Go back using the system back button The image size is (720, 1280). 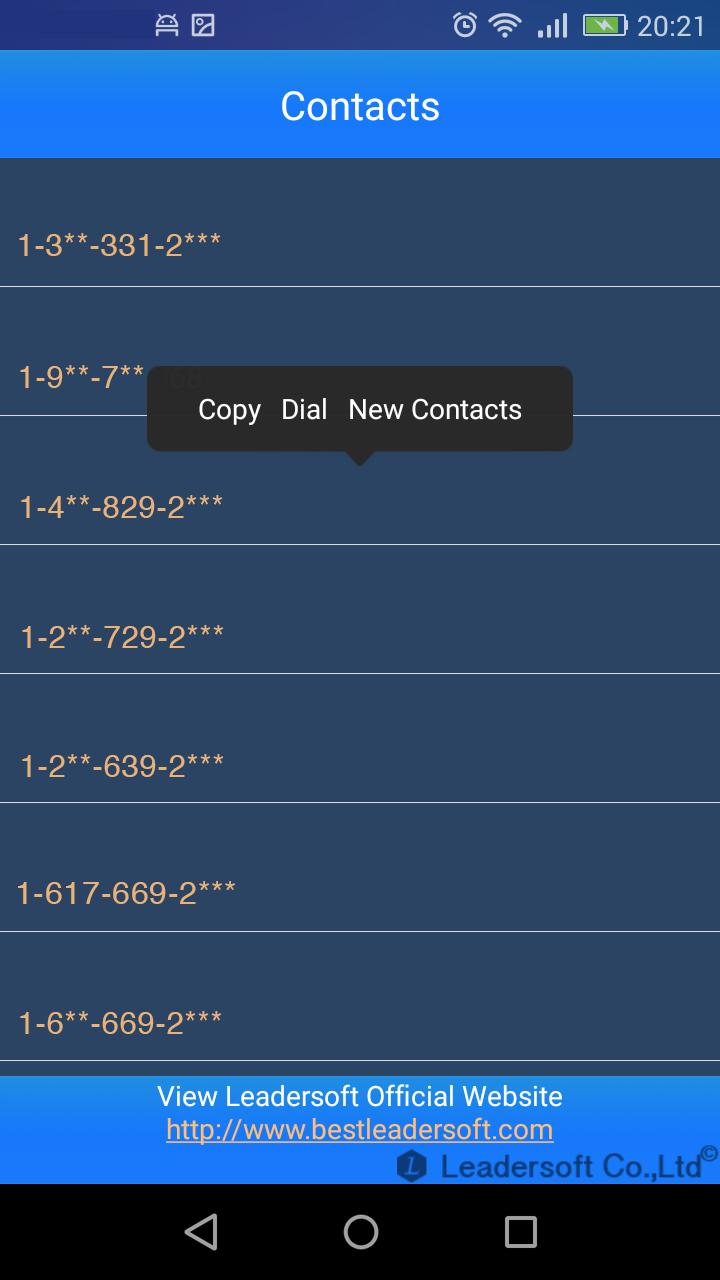point(201,1232)
